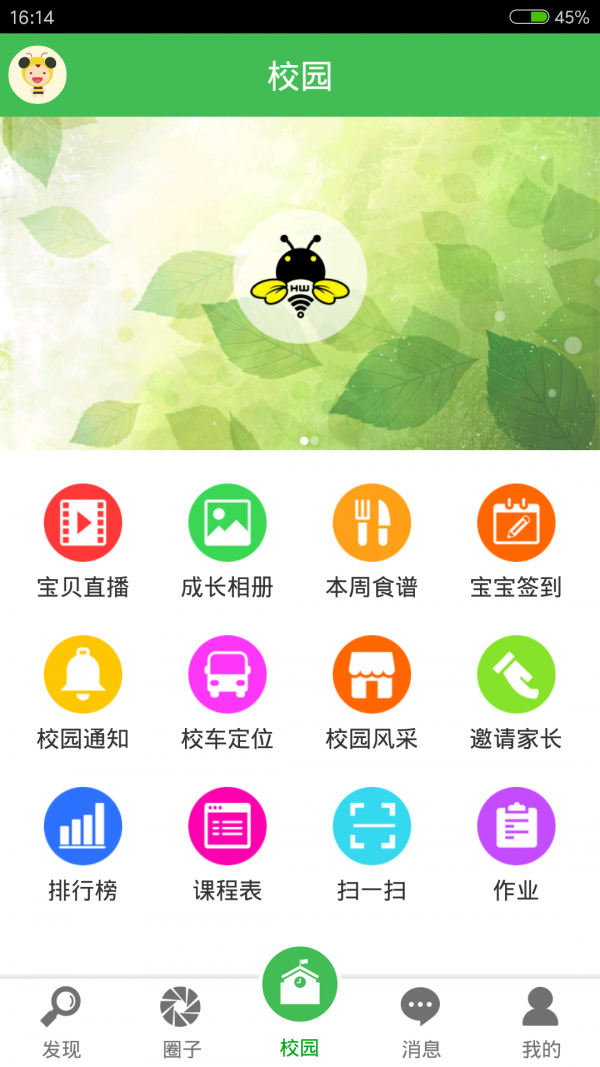600x1067 pixels.
Task: Switch to the 发现 tab
Action: (61, 1022)
